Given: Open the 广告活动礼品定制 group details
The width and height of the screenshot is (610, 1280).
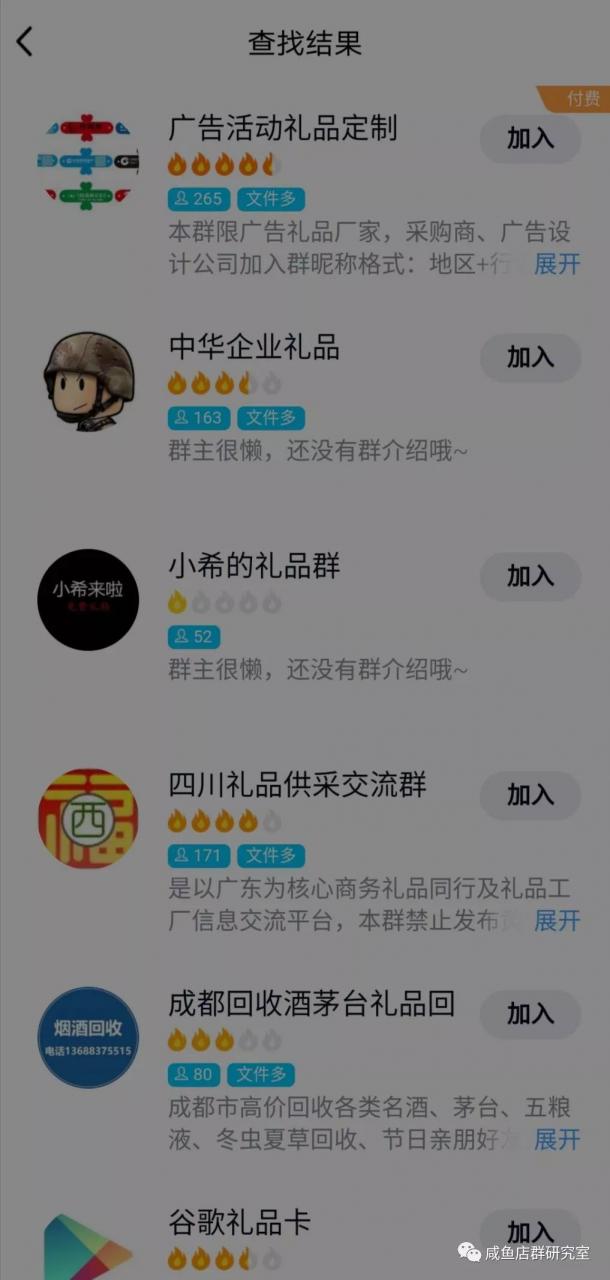Looking at the screenshot, I should coord(283,128).
